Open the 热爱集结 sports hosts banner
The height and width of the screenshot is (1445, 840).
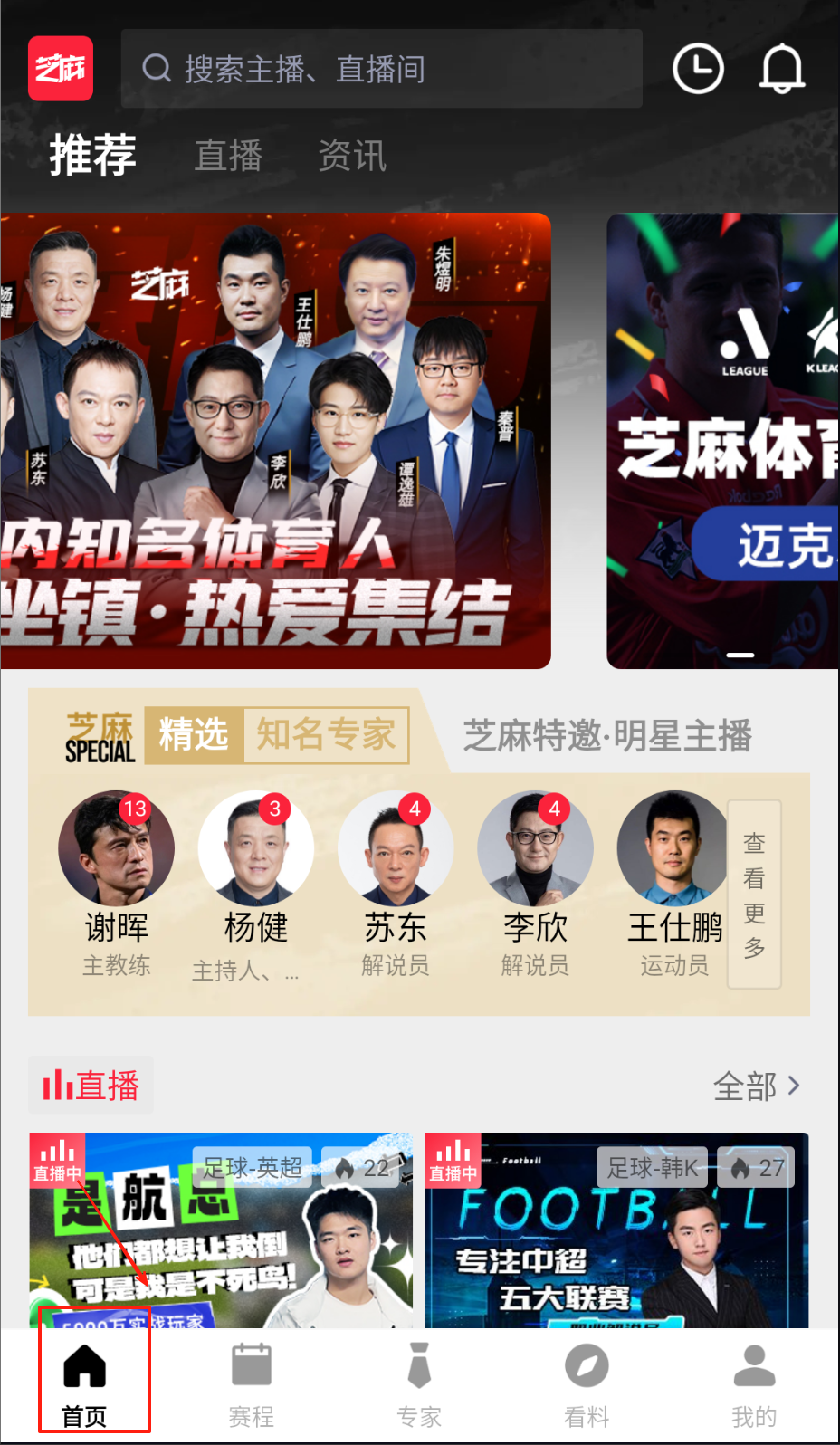[x=275, y=441]
